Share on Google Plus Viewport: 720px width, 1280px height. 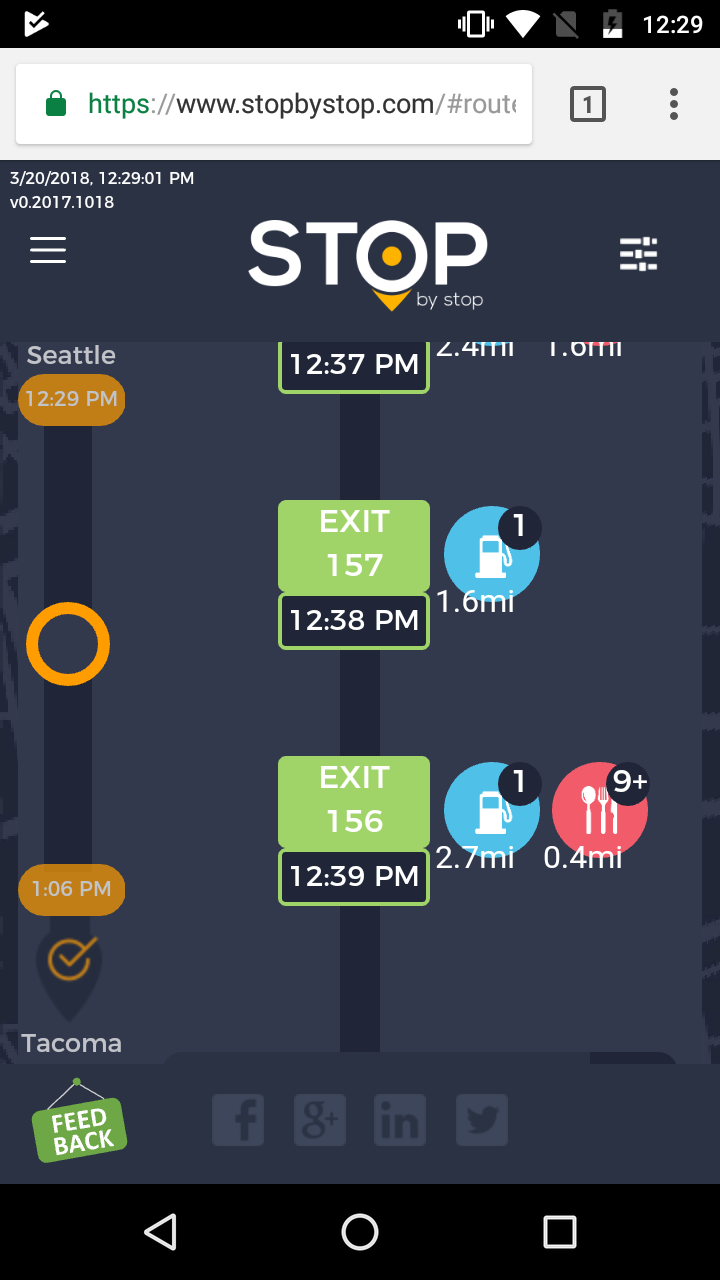pos(320,1120)
